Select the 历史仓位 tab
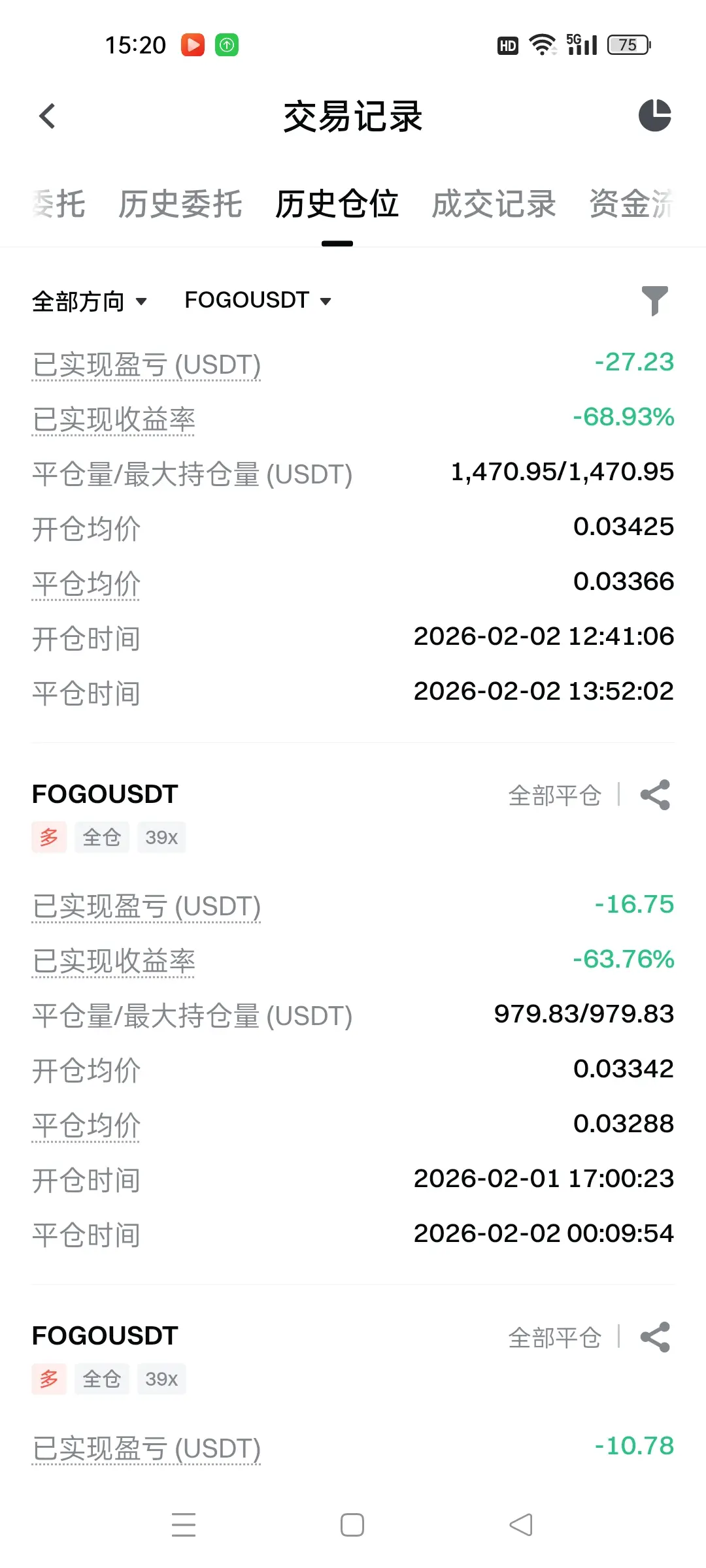 [x=337, y=204]
